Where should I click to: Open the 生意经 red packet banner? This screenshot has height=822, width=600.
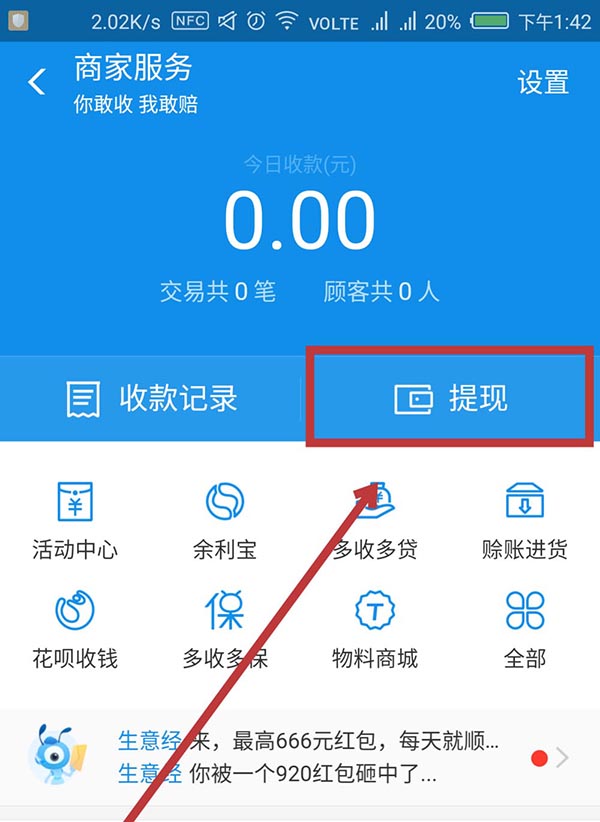(300, 758)
